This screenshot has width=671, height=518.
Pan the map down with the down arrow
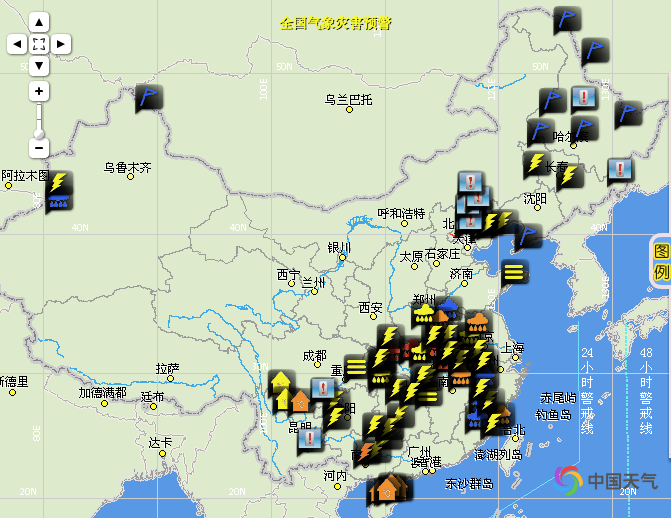coord(39,66)
